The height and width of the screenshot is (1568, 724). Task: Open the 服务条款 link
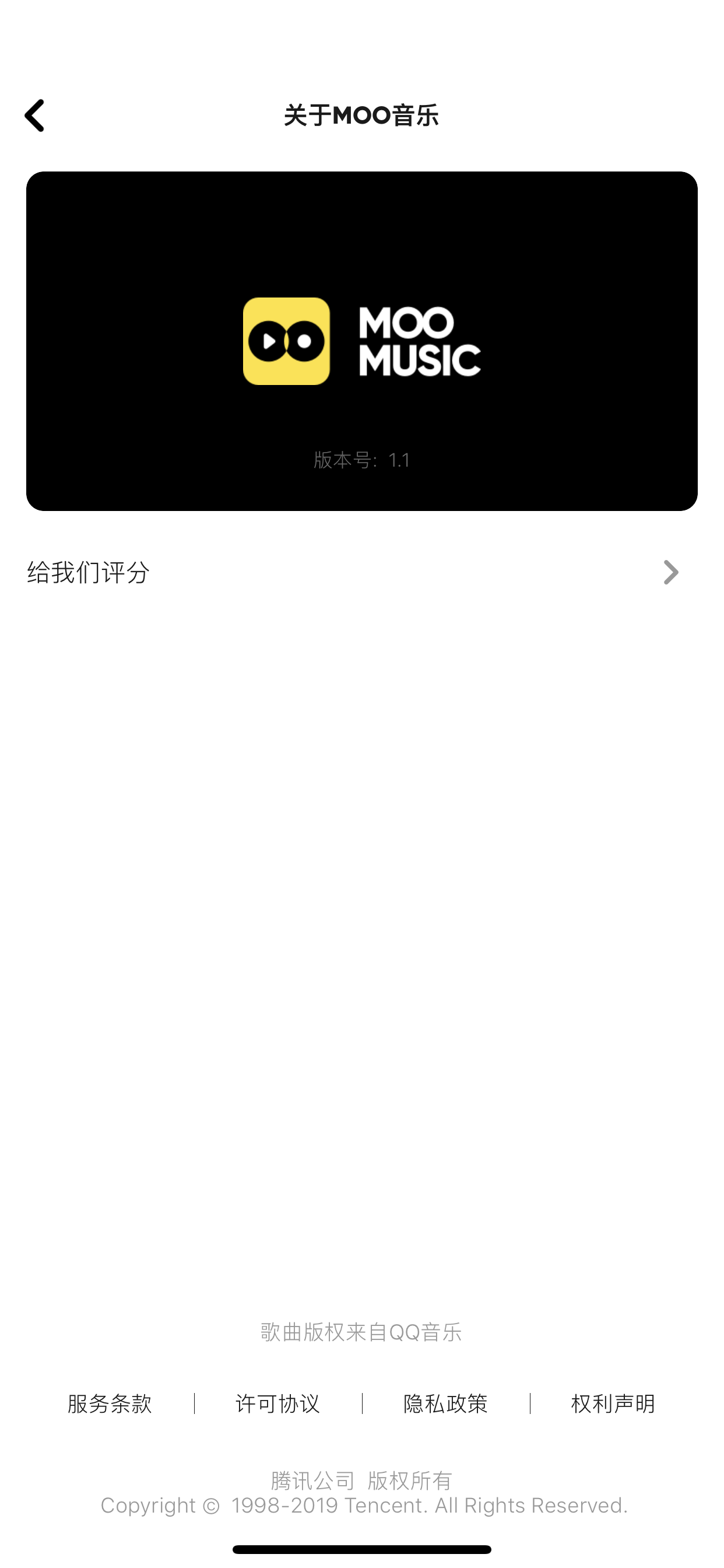pos(110,1404)
